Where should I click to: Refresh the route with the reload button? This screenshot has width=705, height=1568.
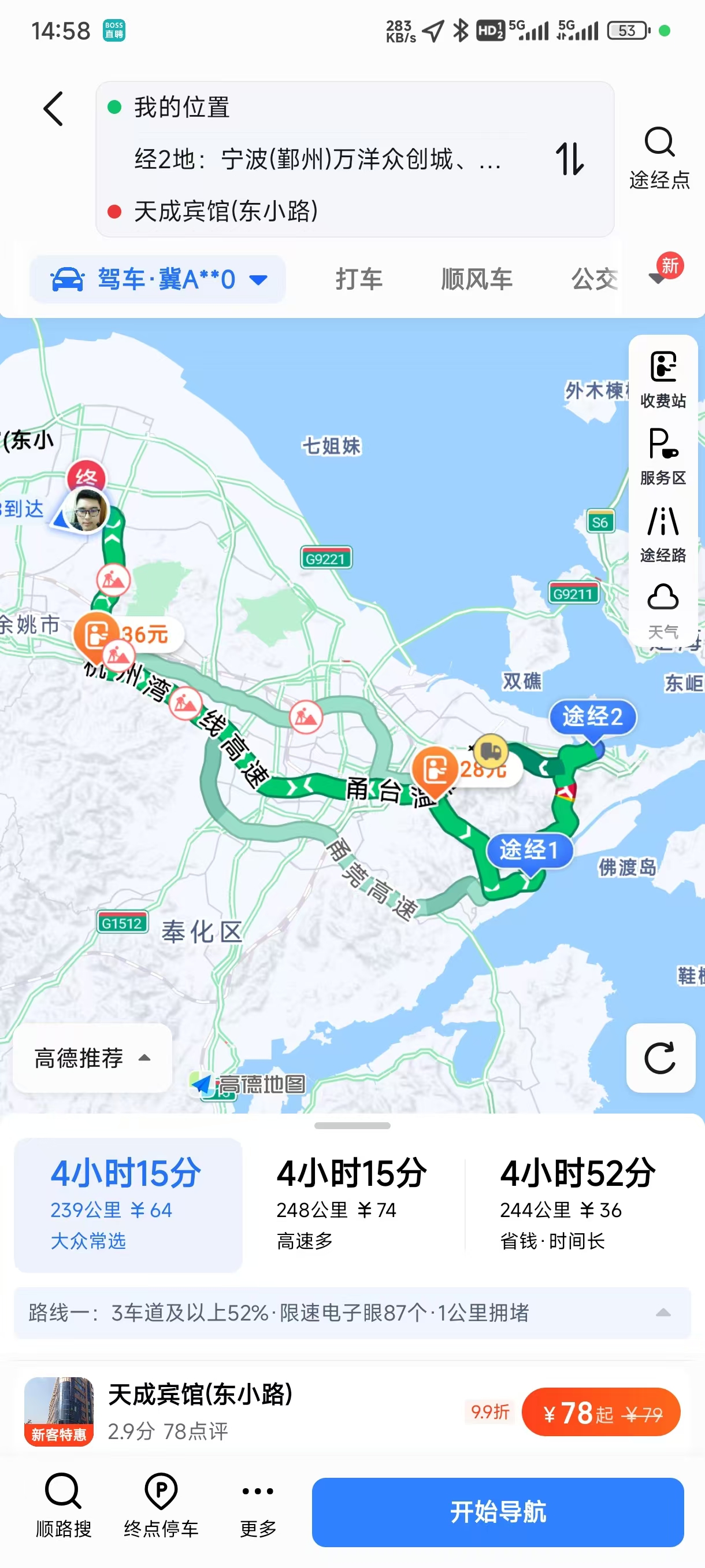(x=660, y=1057)
